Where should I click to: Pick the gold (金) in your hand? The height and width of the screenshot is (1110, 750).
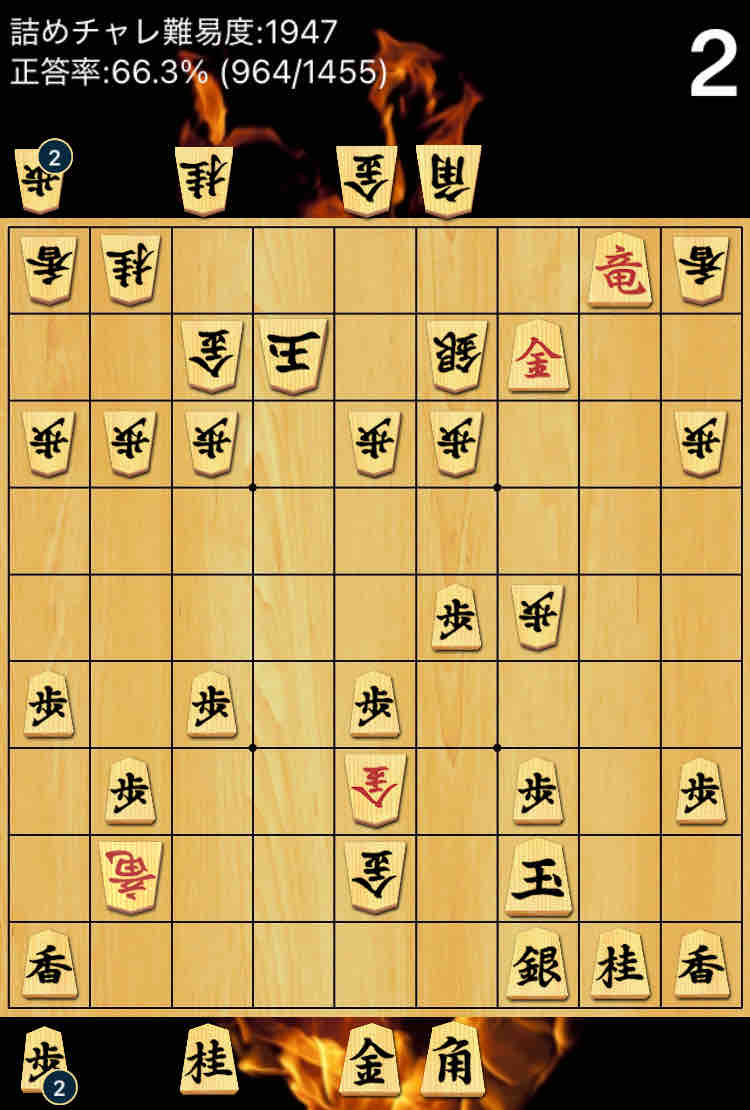click(x=370, y=1062)
